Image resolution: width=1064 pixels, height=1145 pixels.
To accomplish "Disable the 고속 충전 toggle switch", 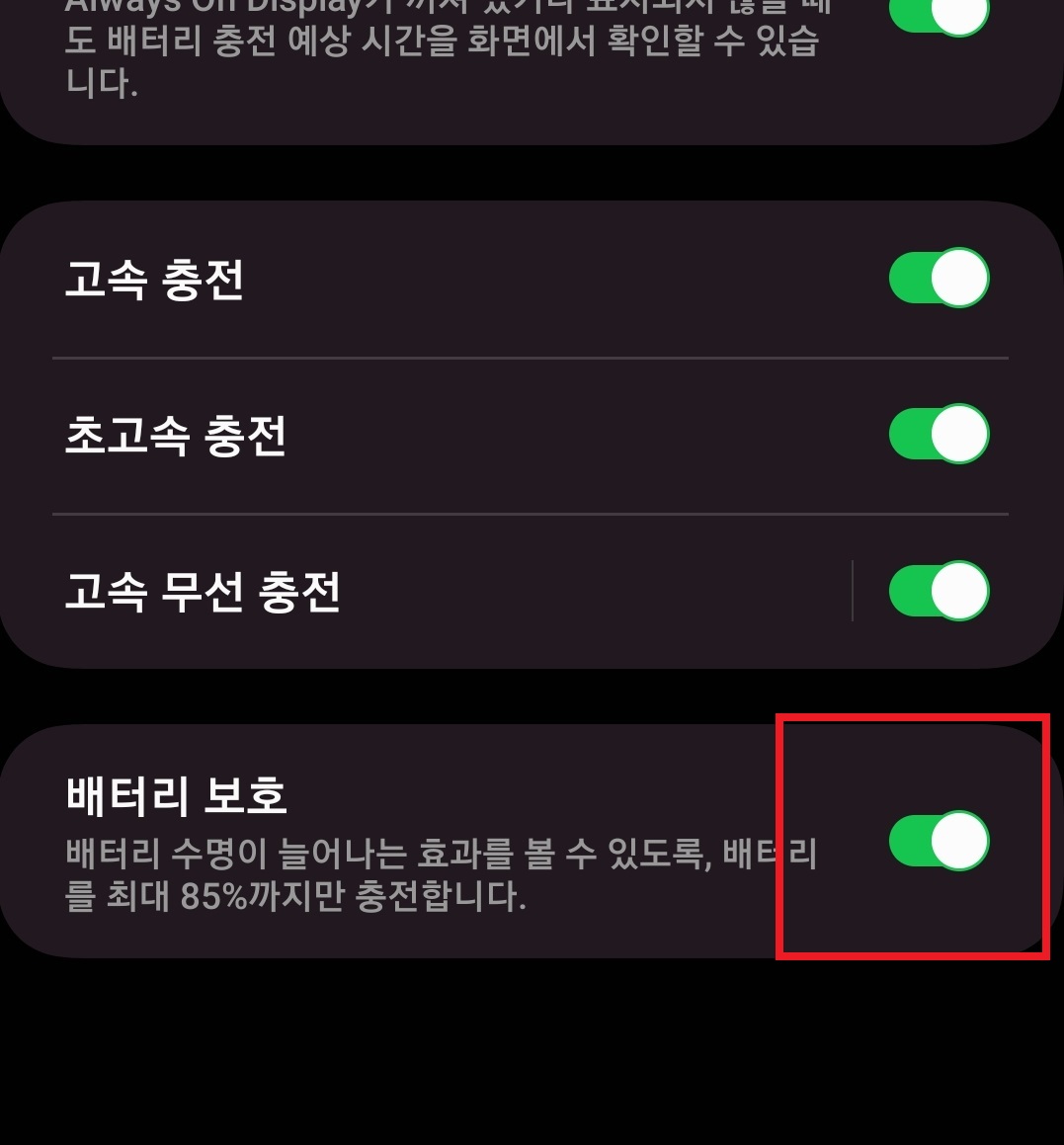I will (x=938, y=278).
